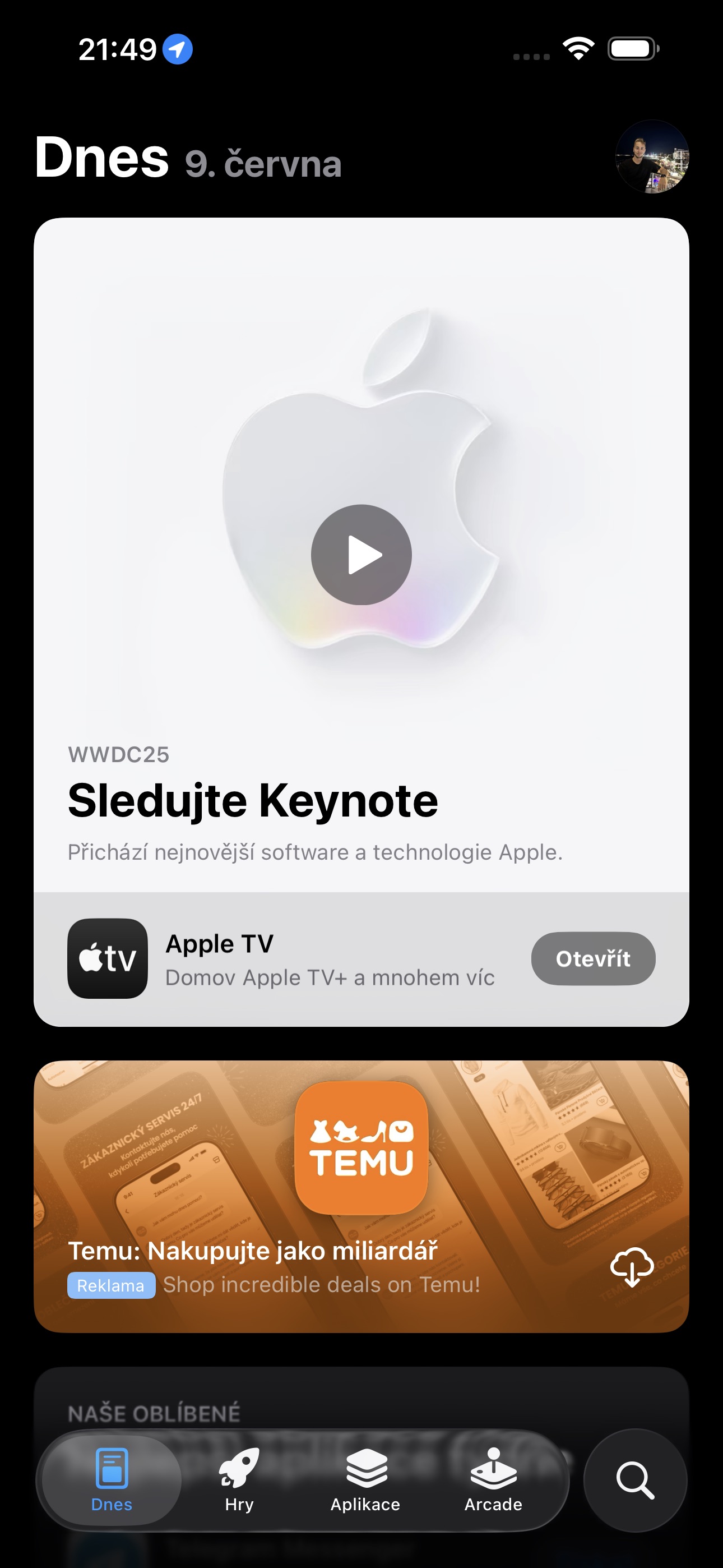This screenshot has height=1568, width=723.
Task: Open the Naše oblíbené card
Action: click(361, 1400)
